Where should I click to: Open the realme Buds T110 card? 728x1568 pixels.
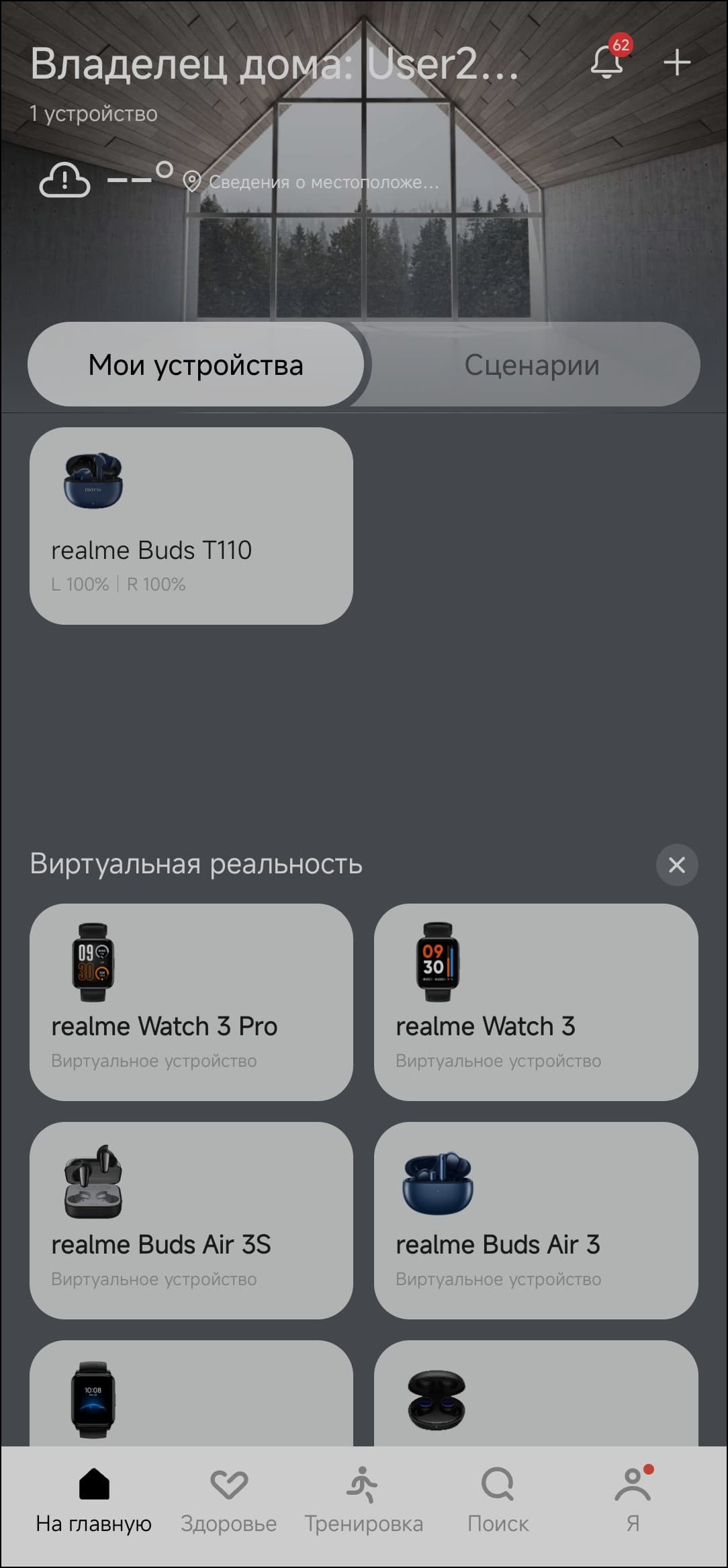[191, 526]
